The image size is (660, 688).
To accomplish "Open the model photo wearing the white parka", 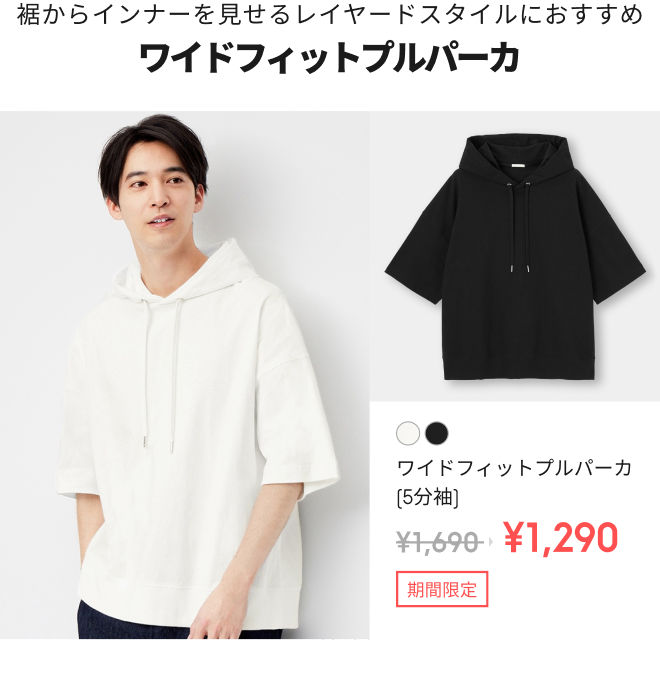I will pos(185,375).
